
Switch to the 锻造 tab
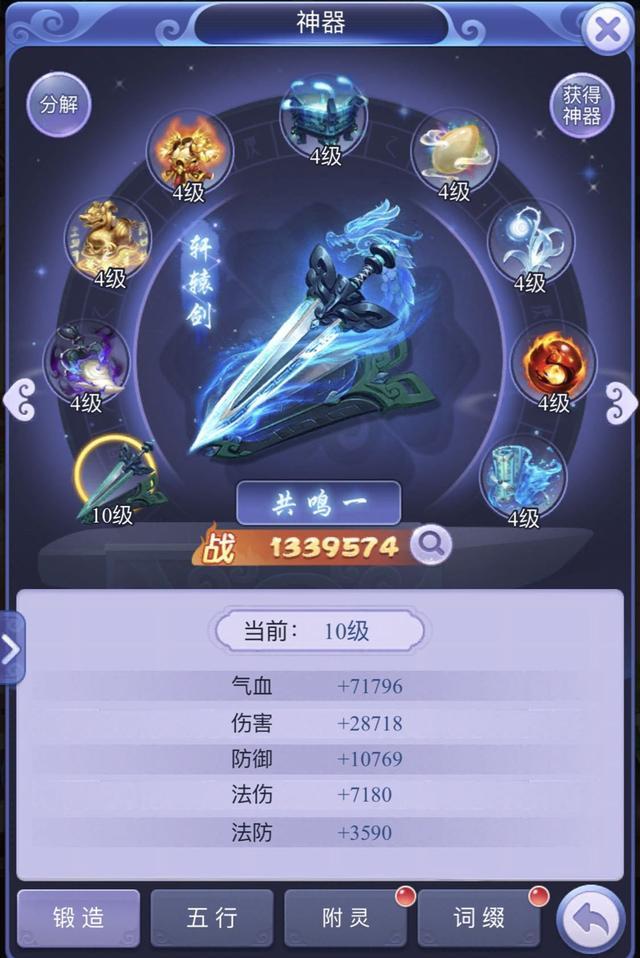pos(78,917)
